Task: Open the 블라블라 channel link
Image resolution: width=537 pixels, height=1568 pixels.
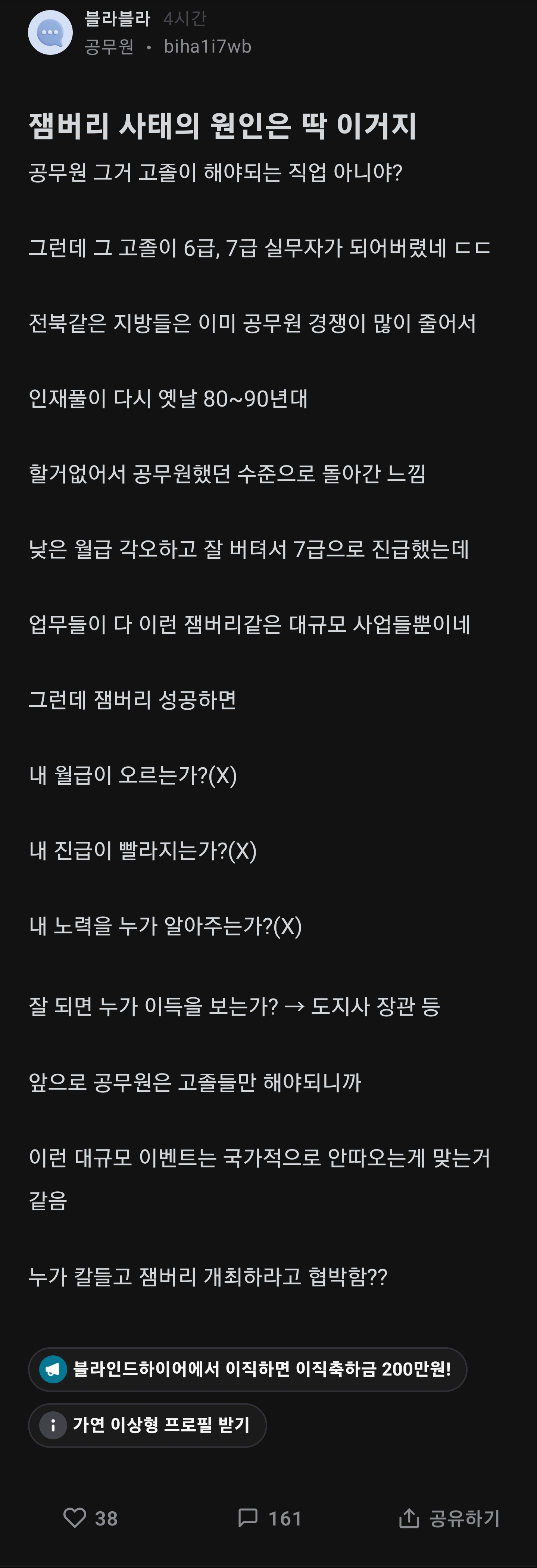Action: 117,19
